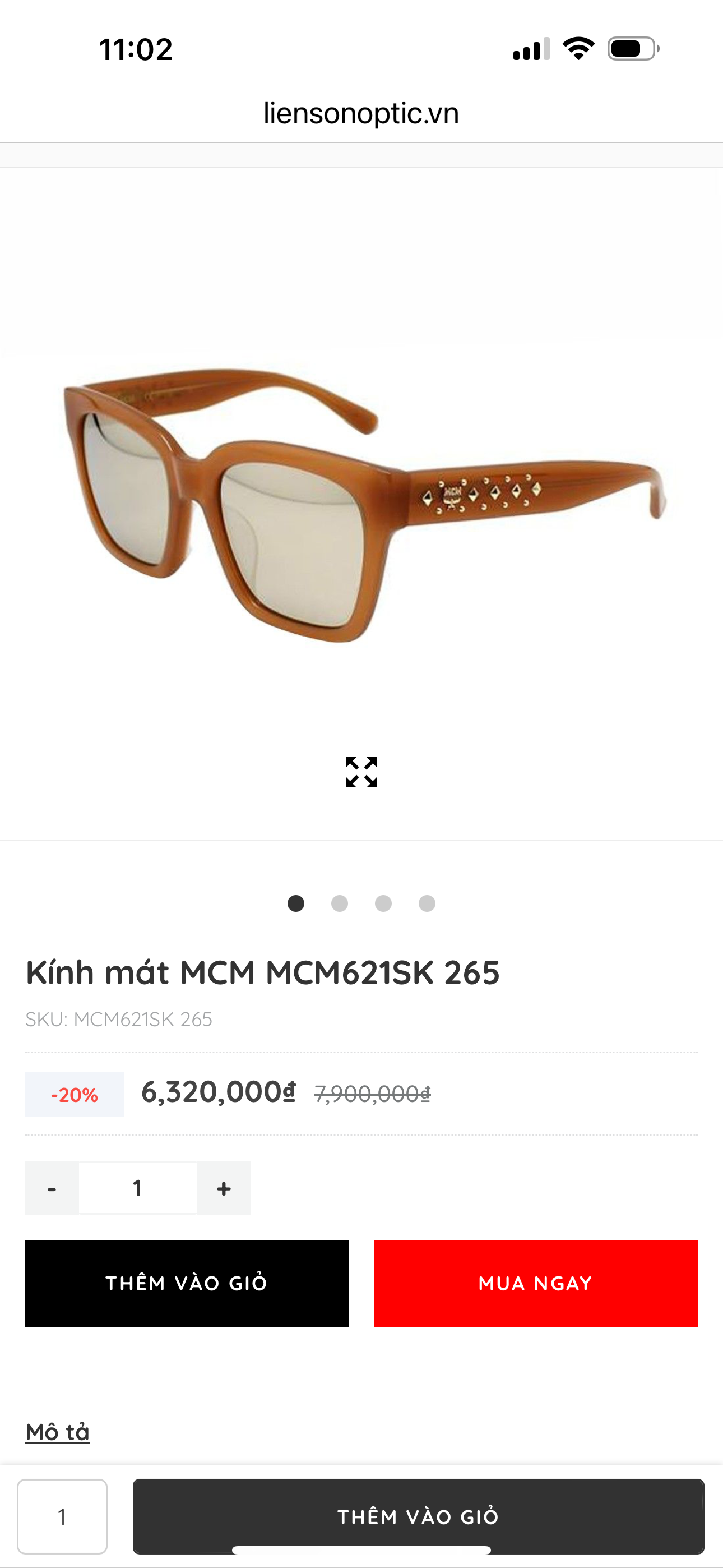Show the fourth image dot
Viewport: 723px width, 1568px height.
point(427,903)
